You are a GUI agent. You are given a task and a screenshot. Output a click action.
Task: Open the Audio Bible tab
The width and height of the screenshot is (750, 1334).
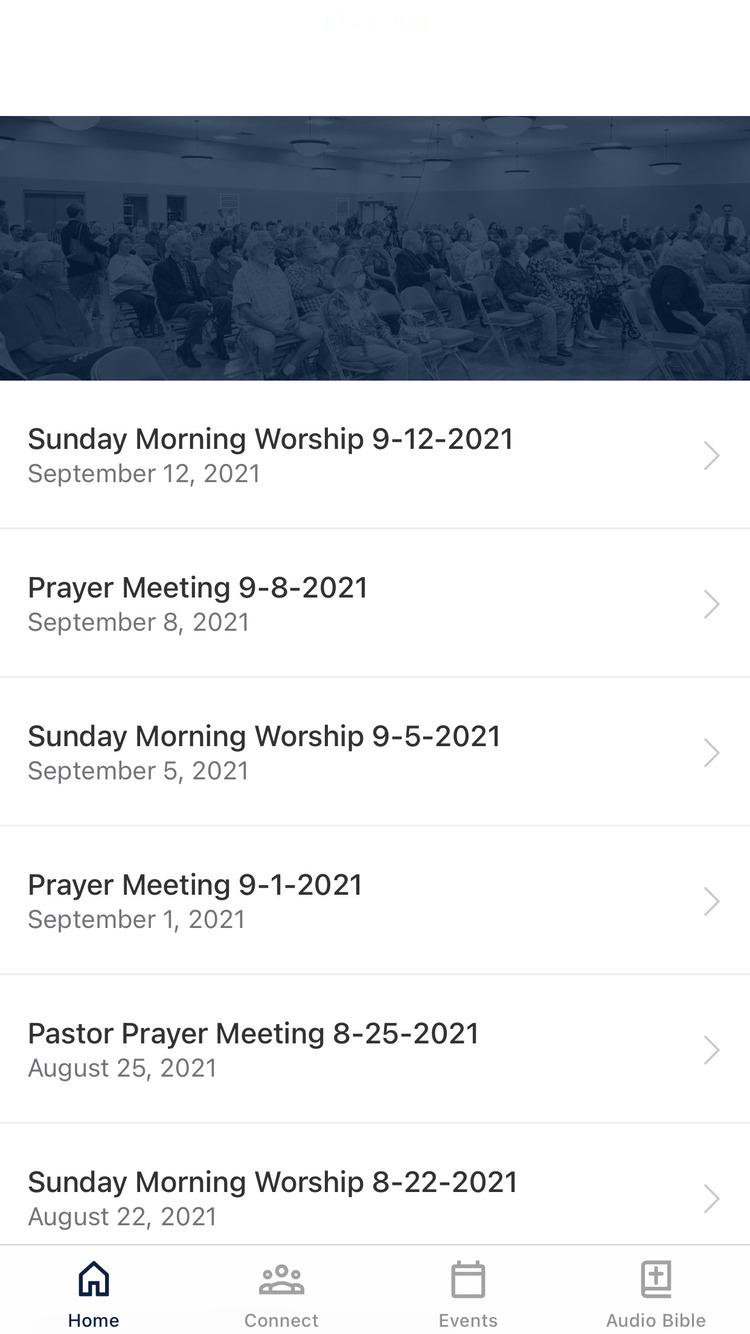pyautogui.click(x=656, y=1294)
